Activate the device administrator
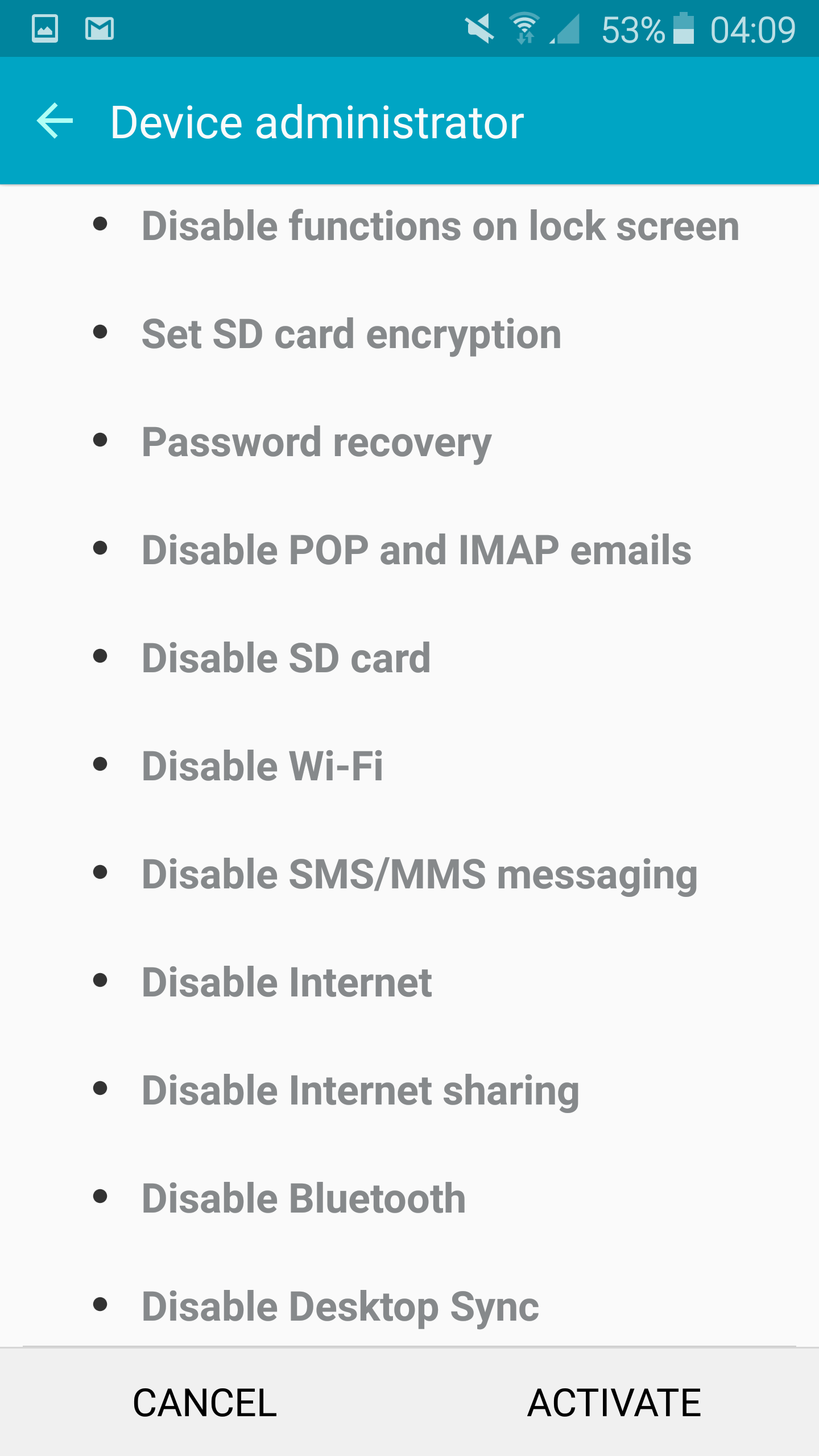The image size is (819, 1456). (614, 1403)
